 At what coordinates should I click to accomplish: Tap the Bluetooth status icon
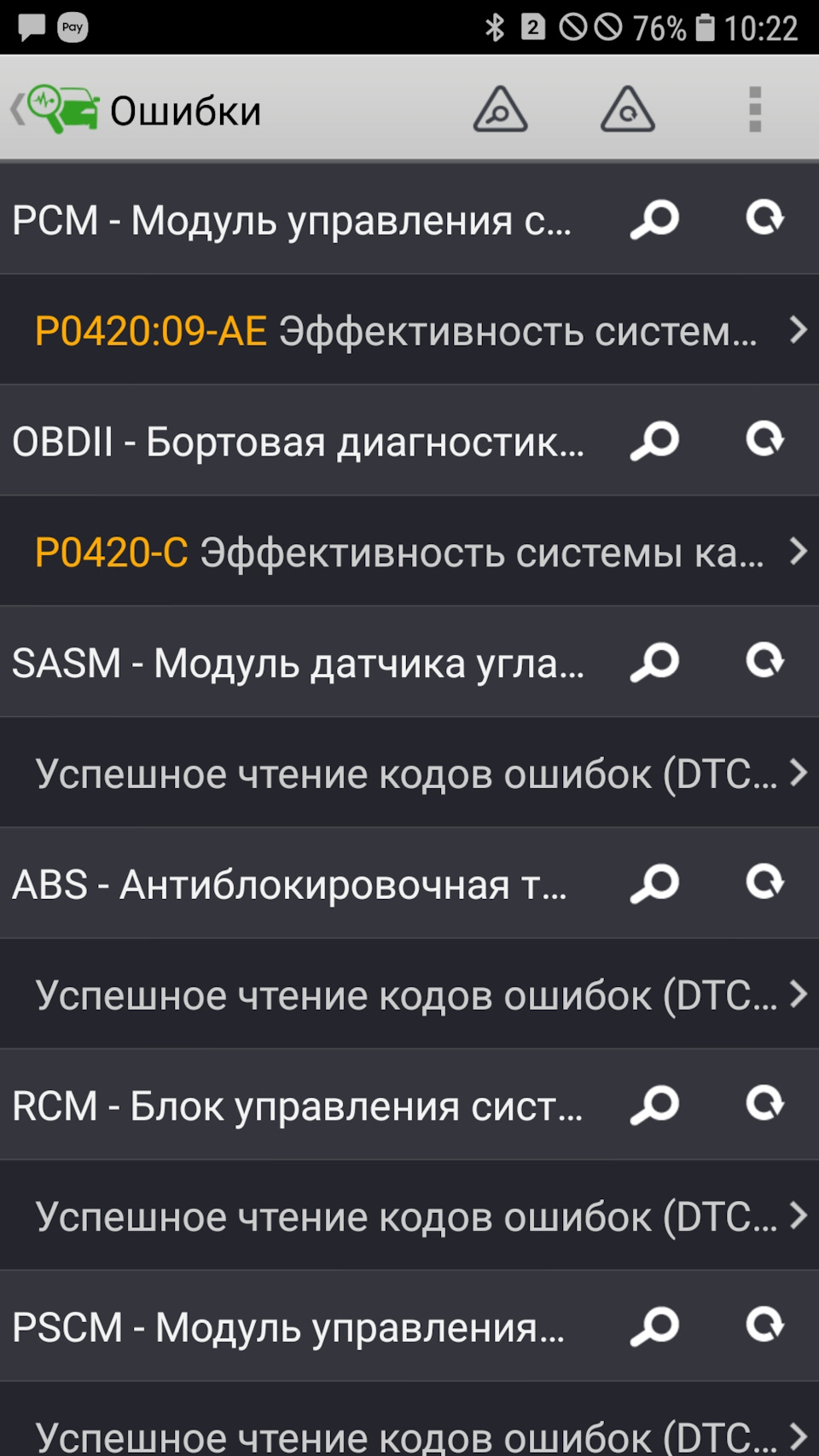coord(496,28)
